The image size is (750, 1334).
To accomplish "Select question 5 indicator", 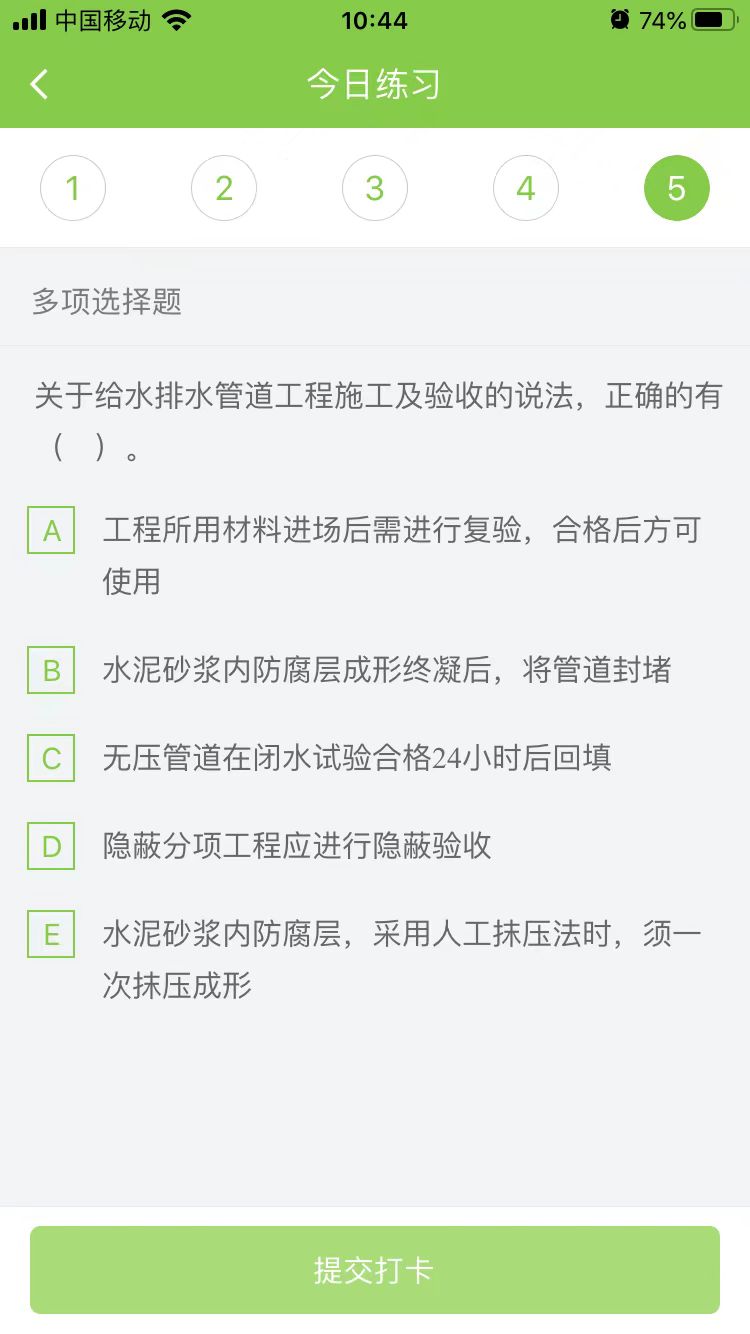I will (x=677, y=188).
